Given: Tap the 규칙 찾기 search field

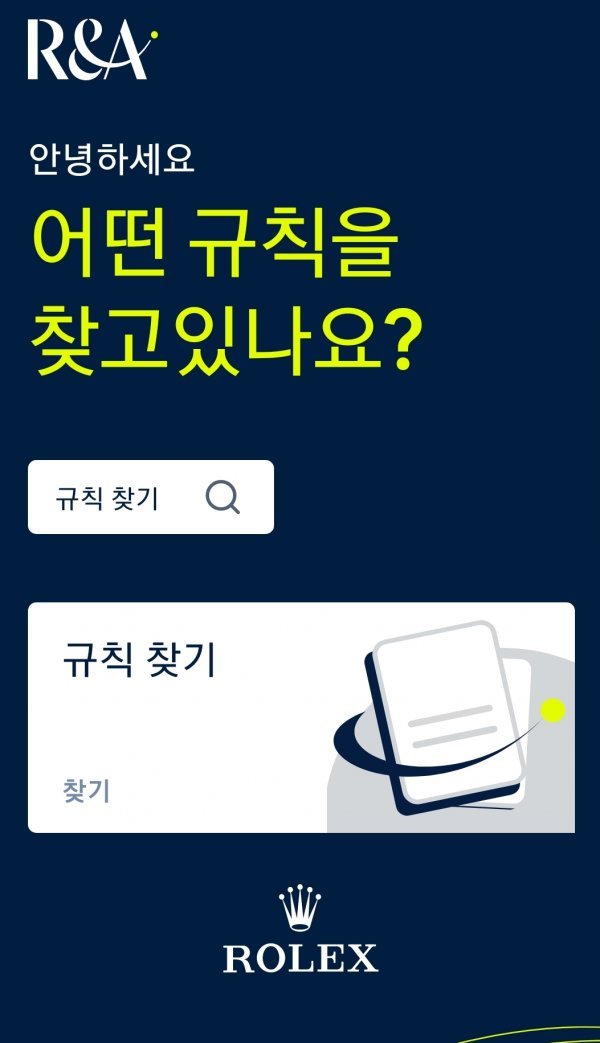Looking at the screenshot, I should coord(150,497).
